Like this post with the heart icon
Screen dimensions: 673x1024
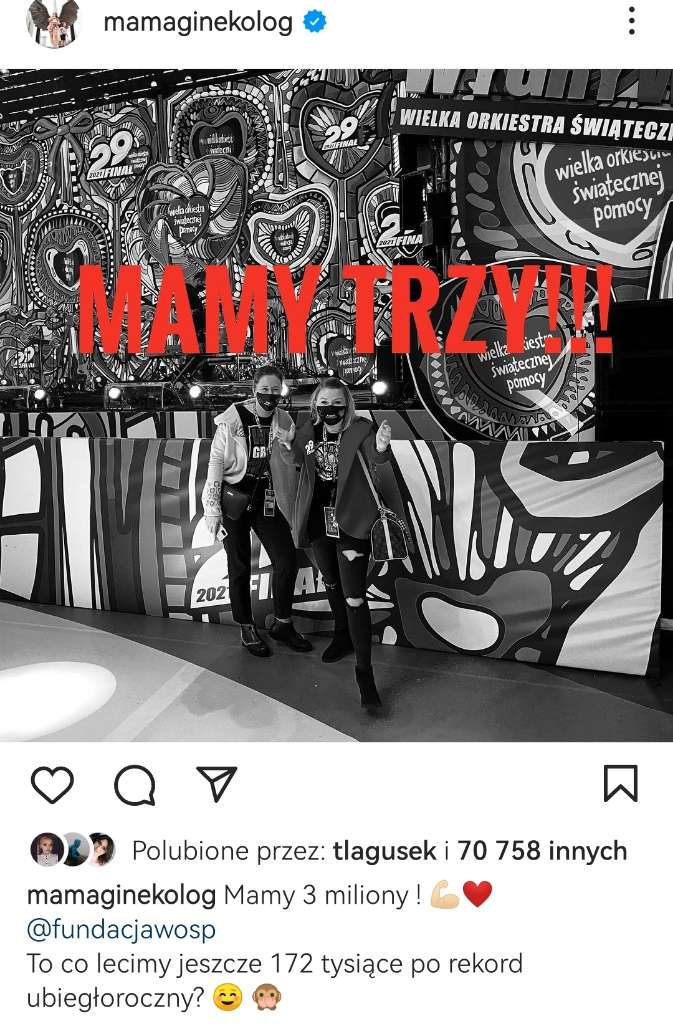(52, 785)
